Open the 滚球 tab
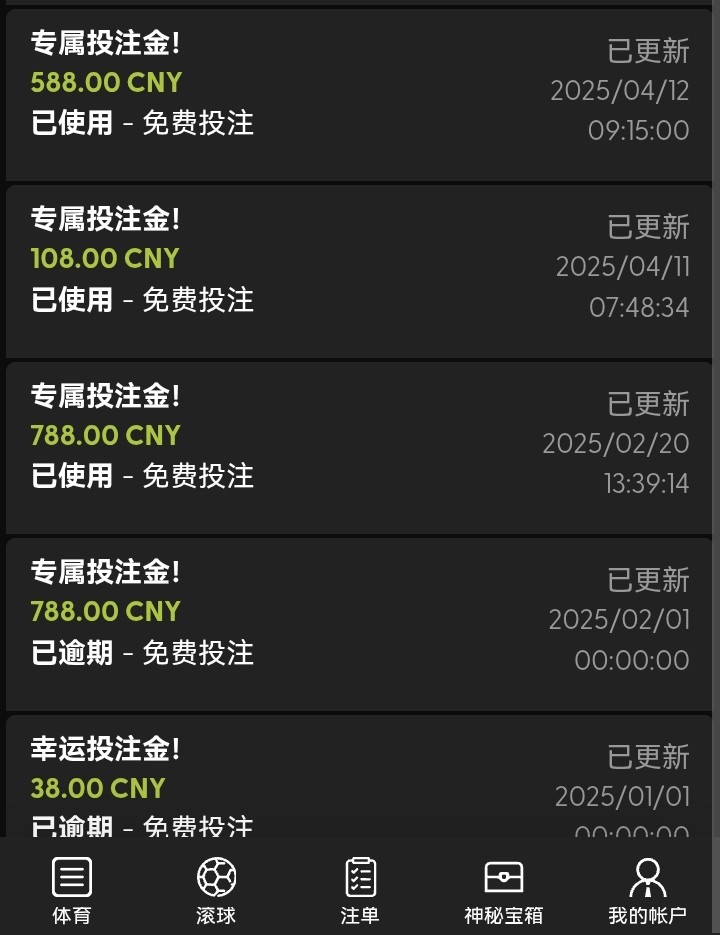720x935 pixels. 216,889
